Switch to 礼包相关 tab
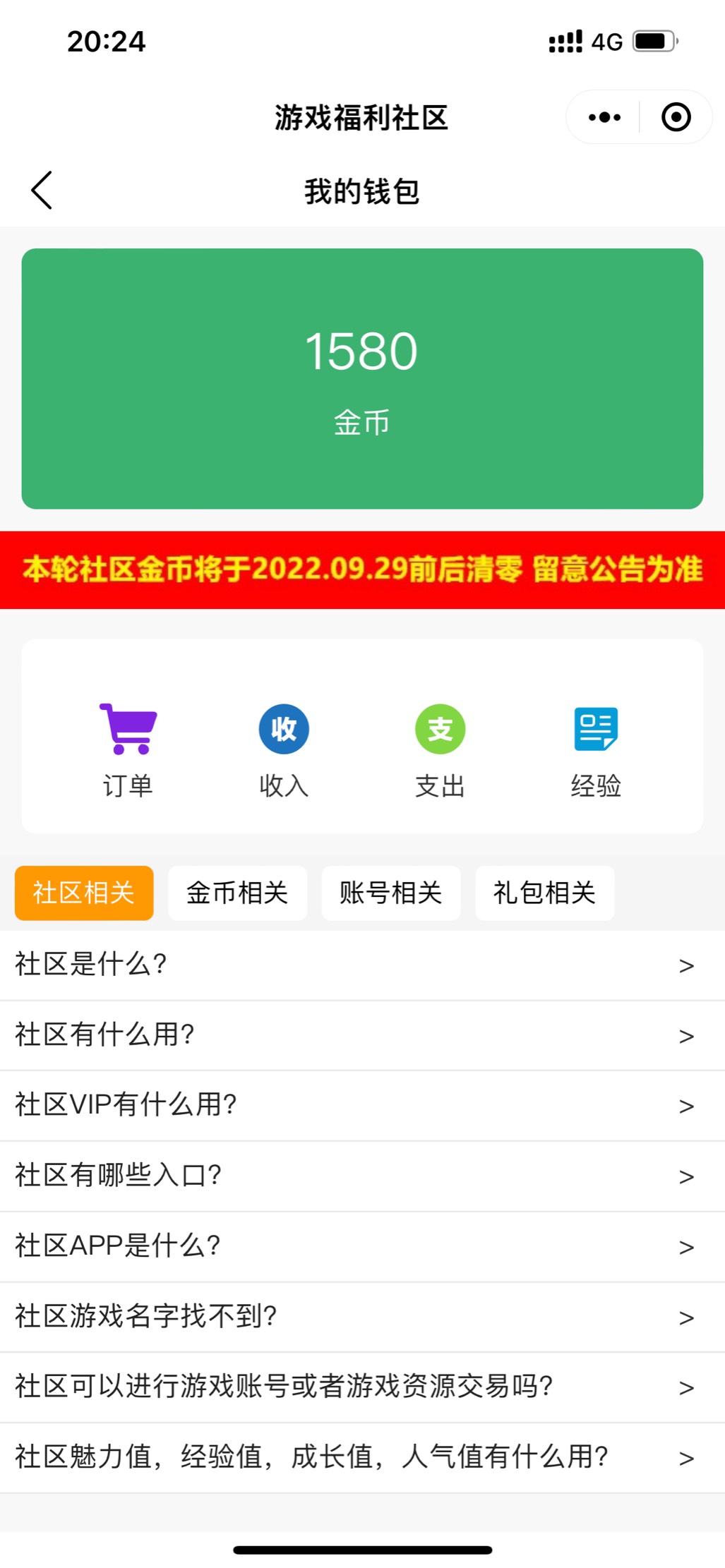 point(544,893)
